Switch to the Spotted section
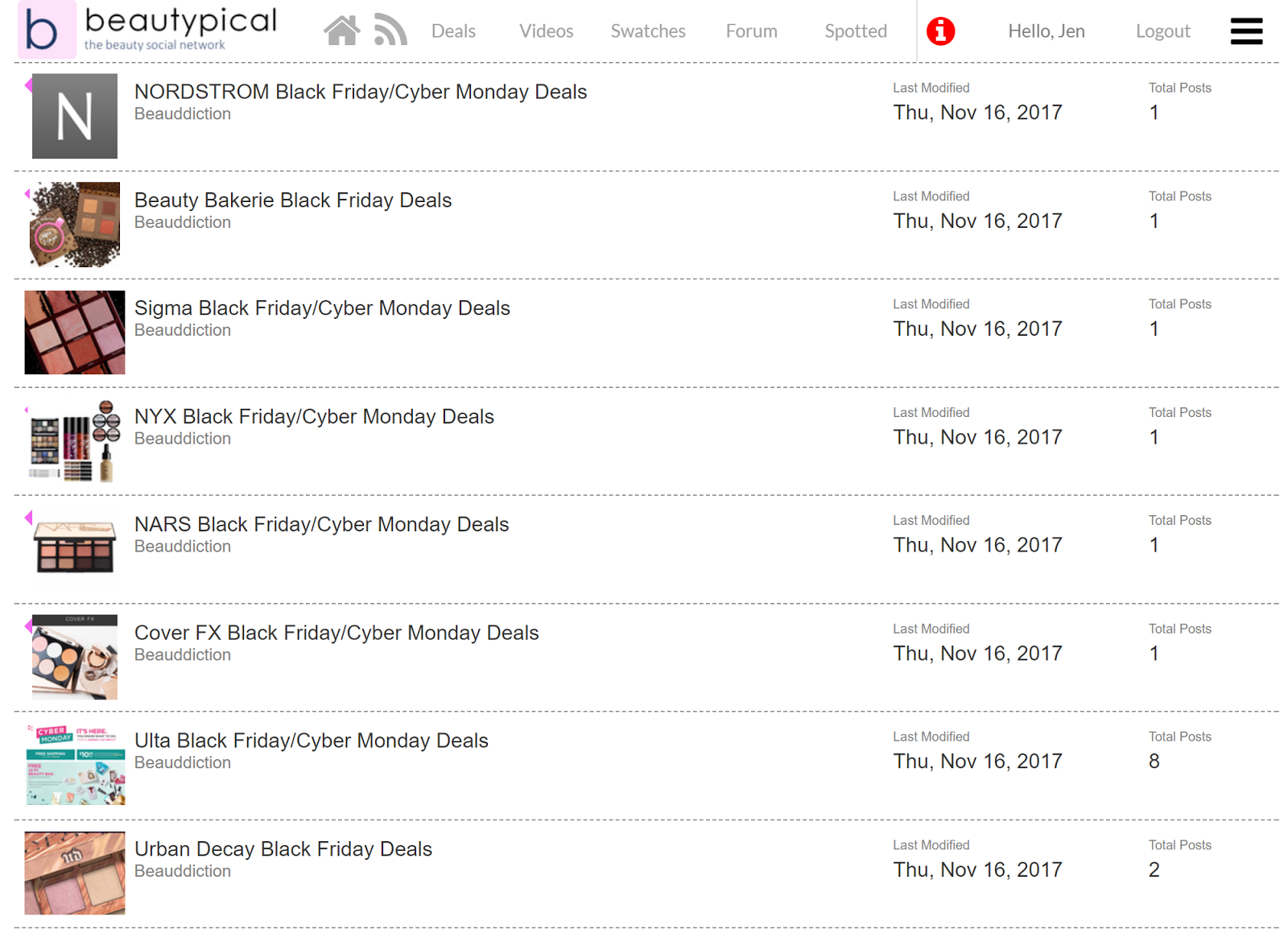 [x=855, y=31]
